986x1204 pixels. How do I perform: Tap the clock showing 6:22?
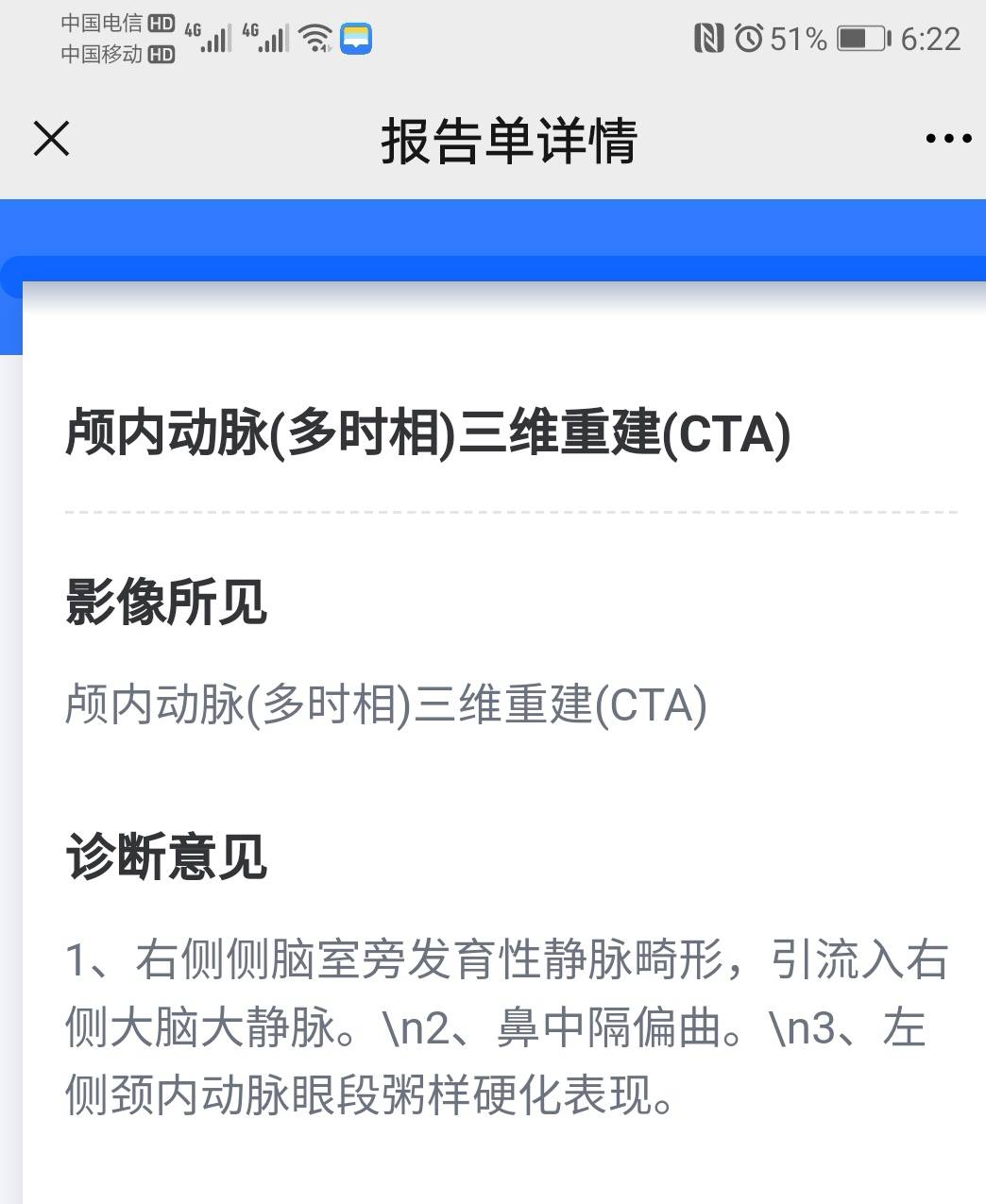pos(931,38)
